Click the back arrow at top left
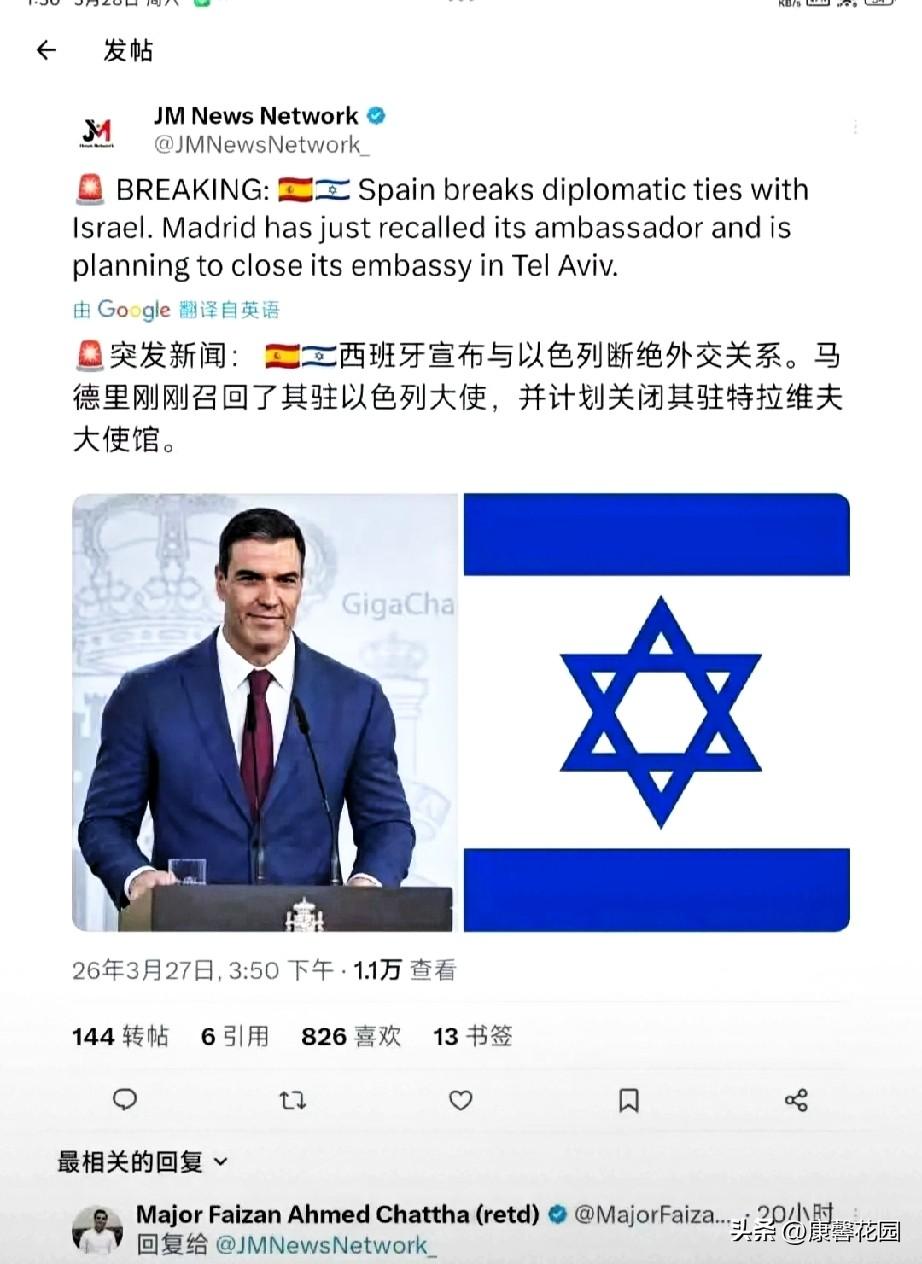Image resolution: width=922 pixels, height=1264 pixels. [x=47, y=49]
